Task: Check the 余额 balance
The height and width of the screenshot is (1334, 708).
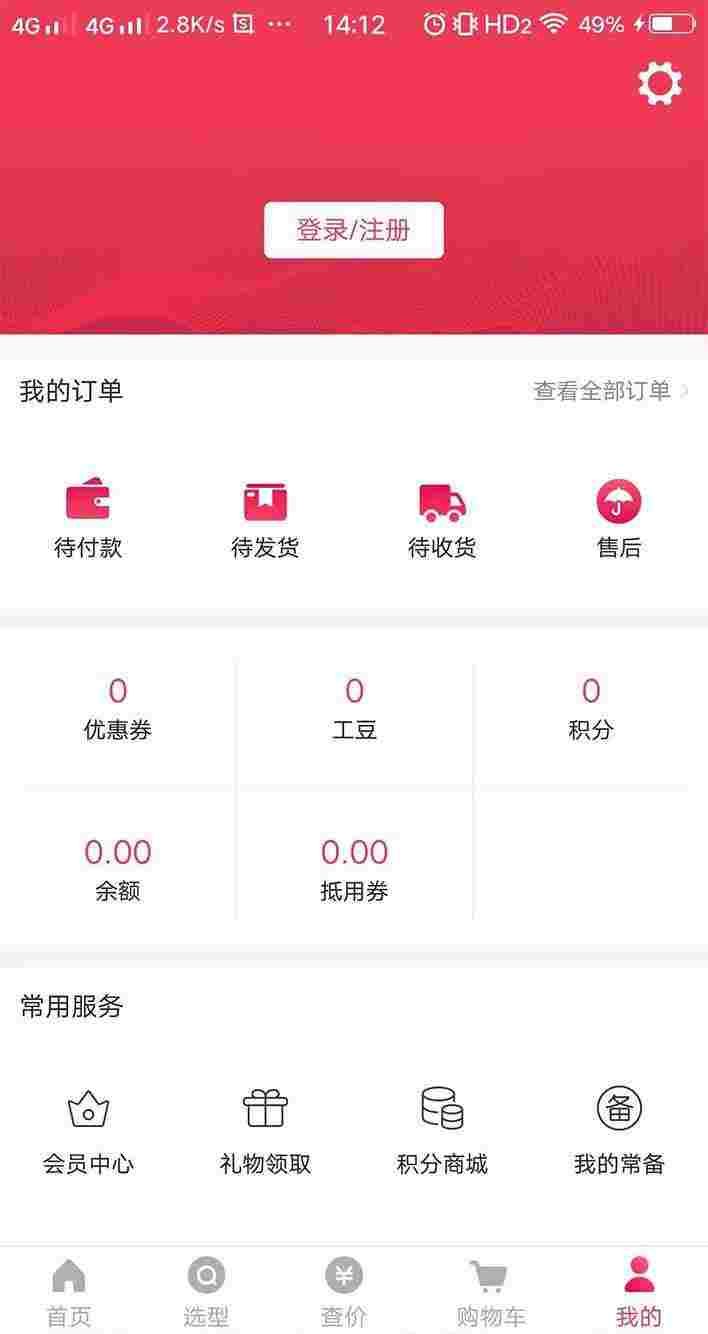Action: (x=118, y=870)
